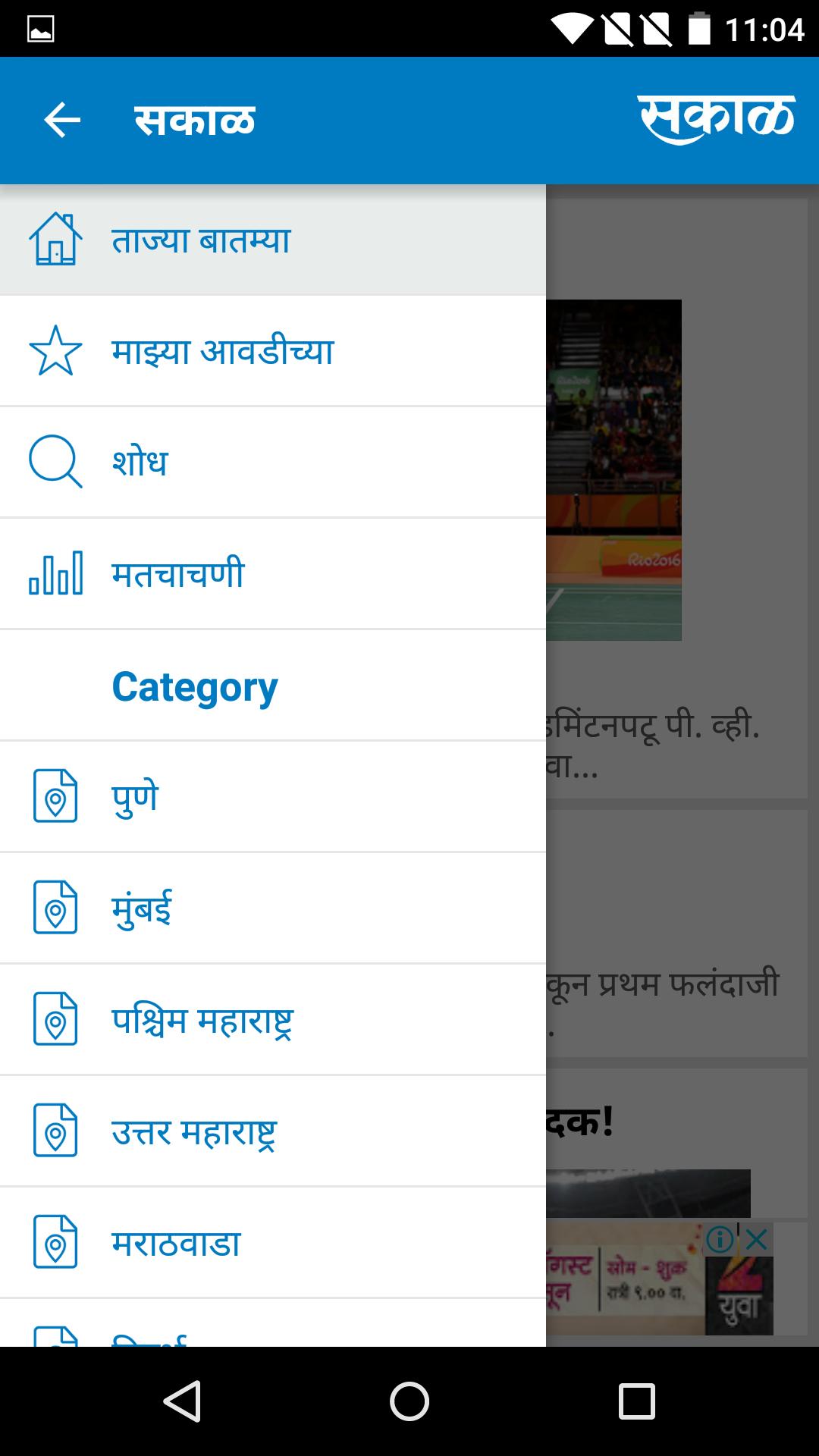Tap the icon next to मराठवाडा
This screenshot has width=819, height=1456.
[57, 1241]
